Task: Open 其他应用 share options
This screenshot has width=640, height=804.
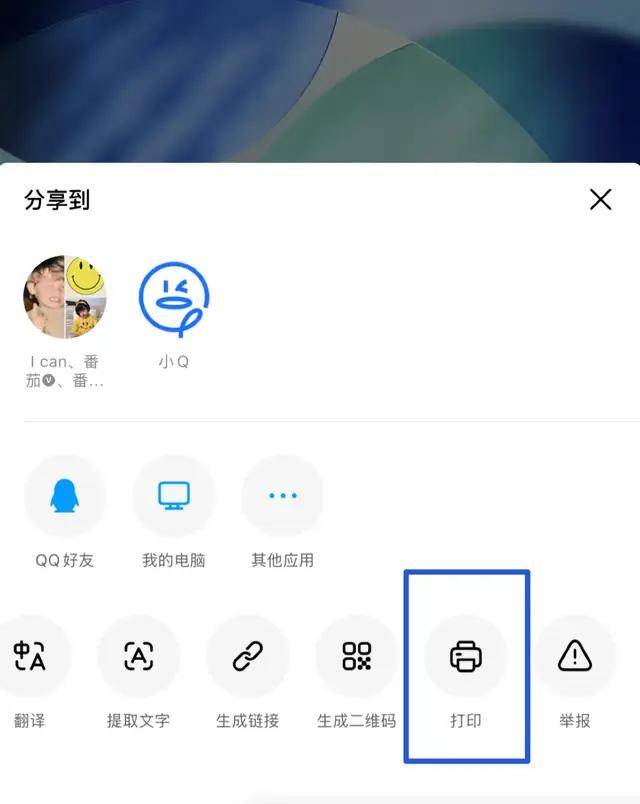Action: pos(282,496)
